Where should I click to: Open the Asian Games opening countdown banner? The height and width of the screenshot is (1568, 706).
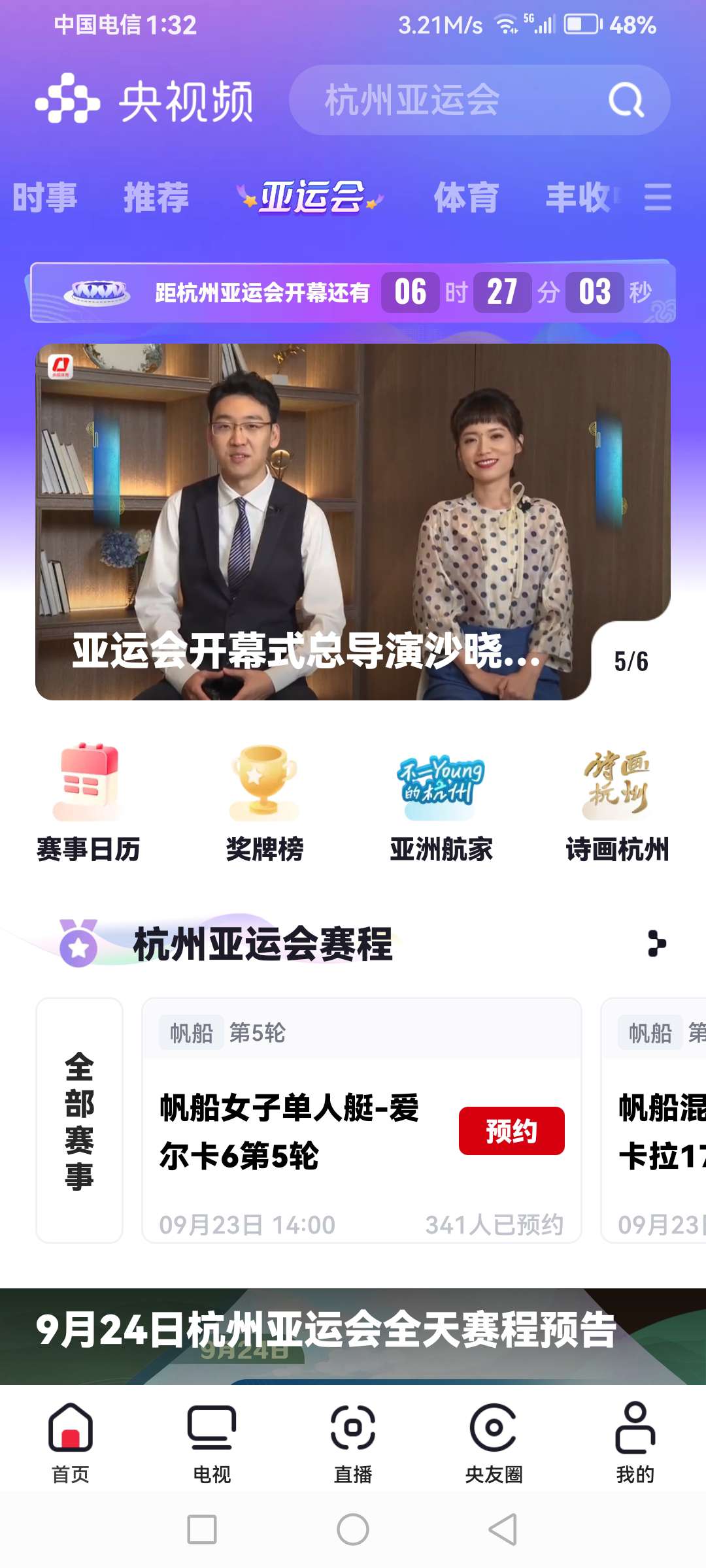tap(353, 292)
